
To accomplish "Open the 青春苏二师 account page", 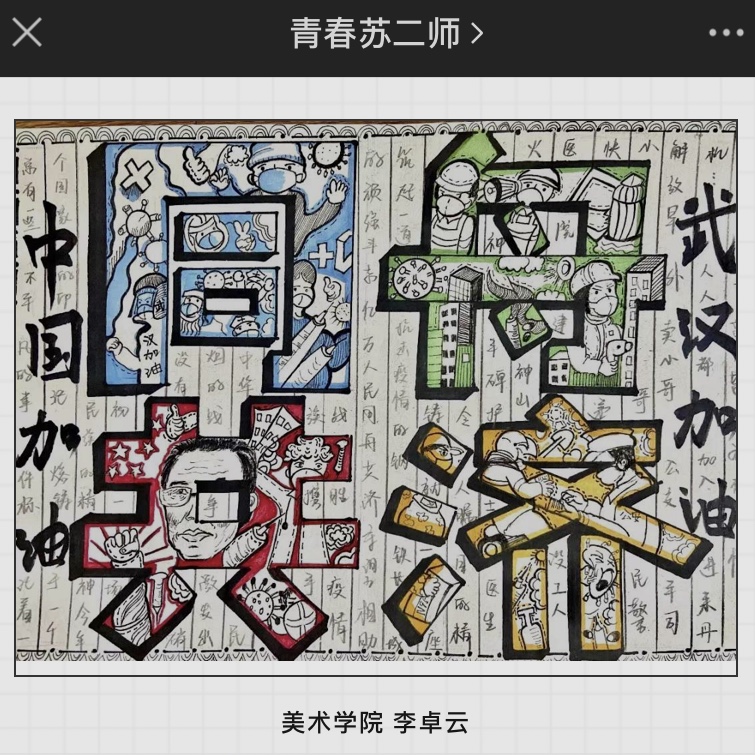I will tap(386, 33).
